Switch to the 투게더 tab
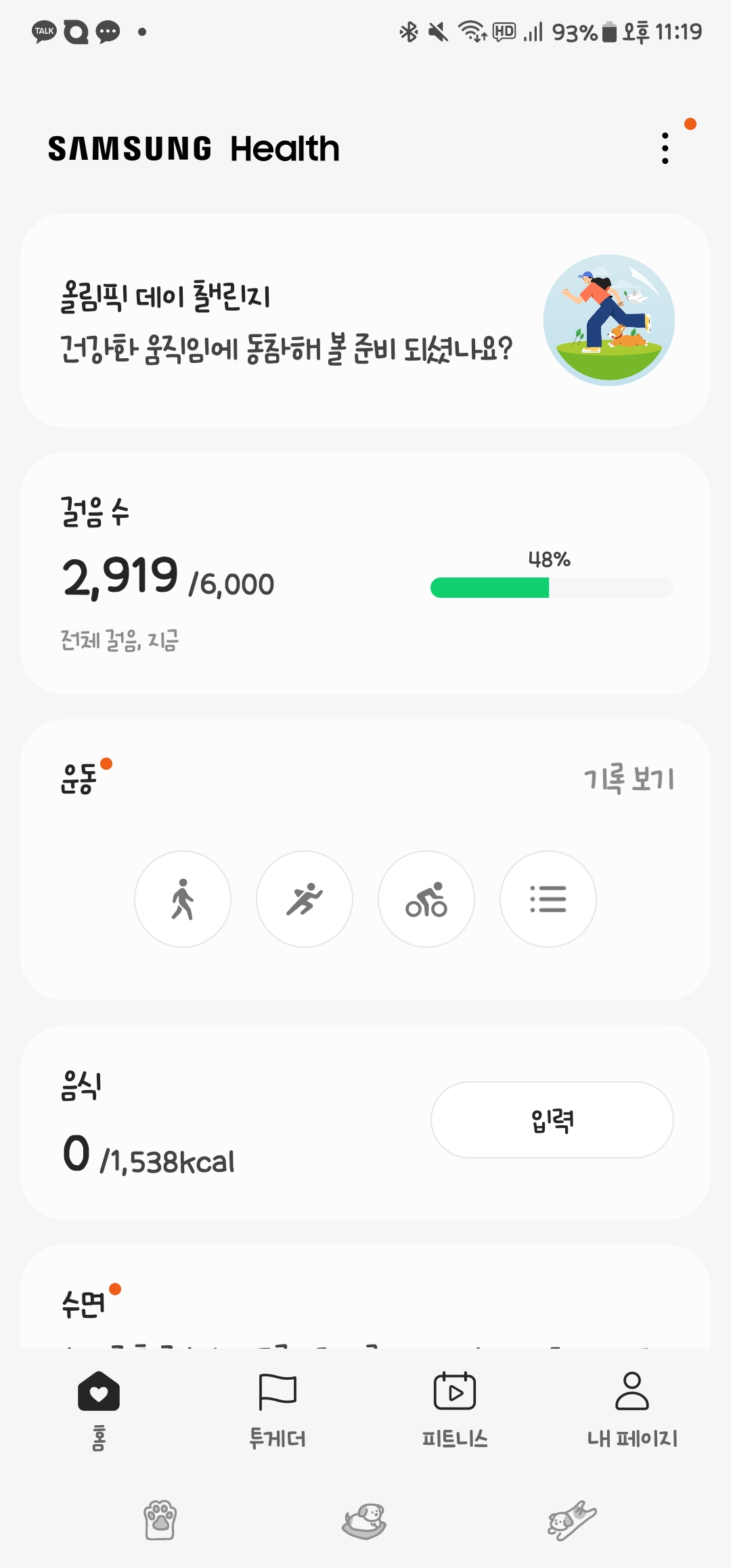 tap(278, 1408)
